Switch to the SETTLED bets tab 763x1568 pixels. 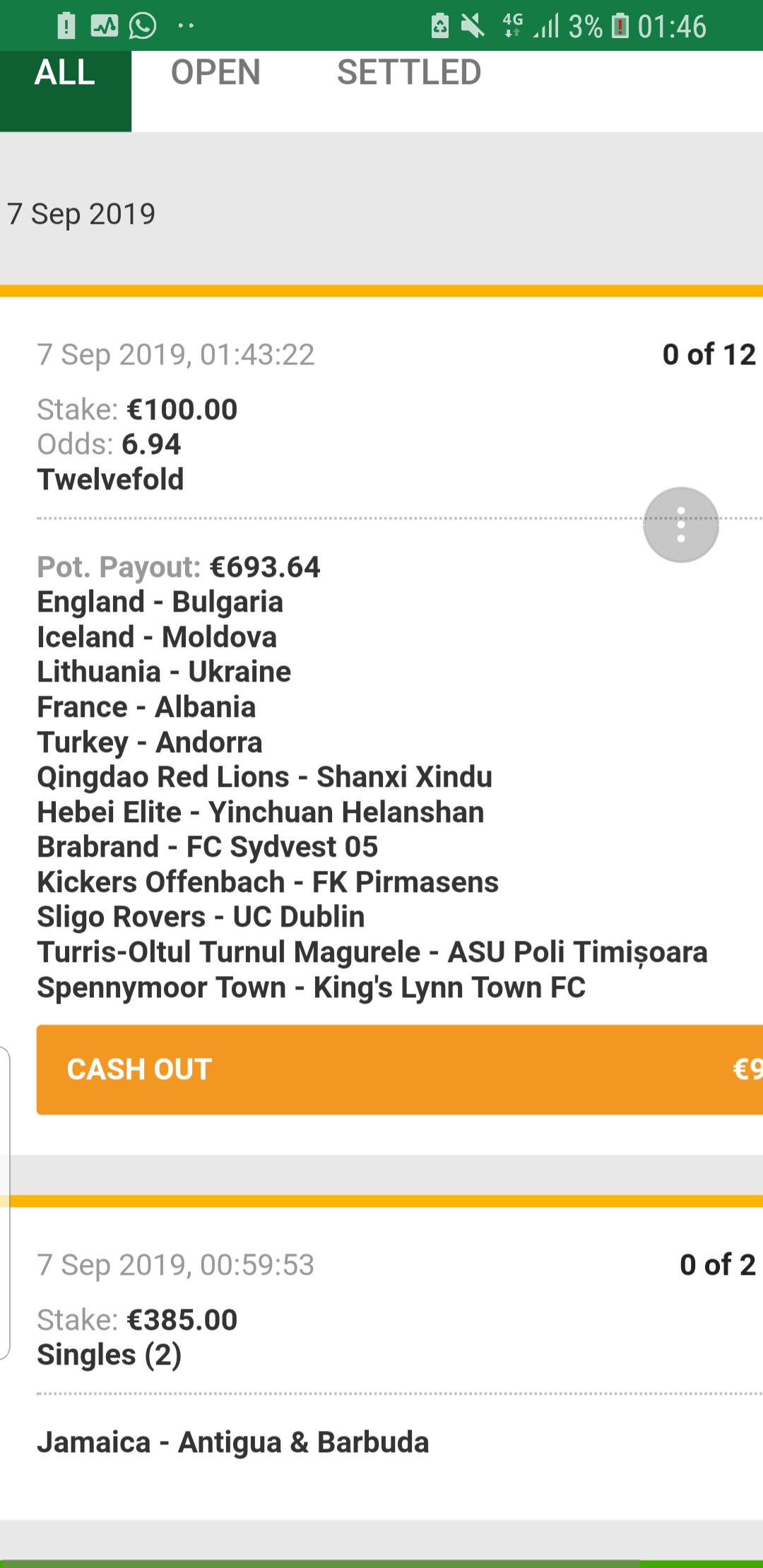coord(409,74)
